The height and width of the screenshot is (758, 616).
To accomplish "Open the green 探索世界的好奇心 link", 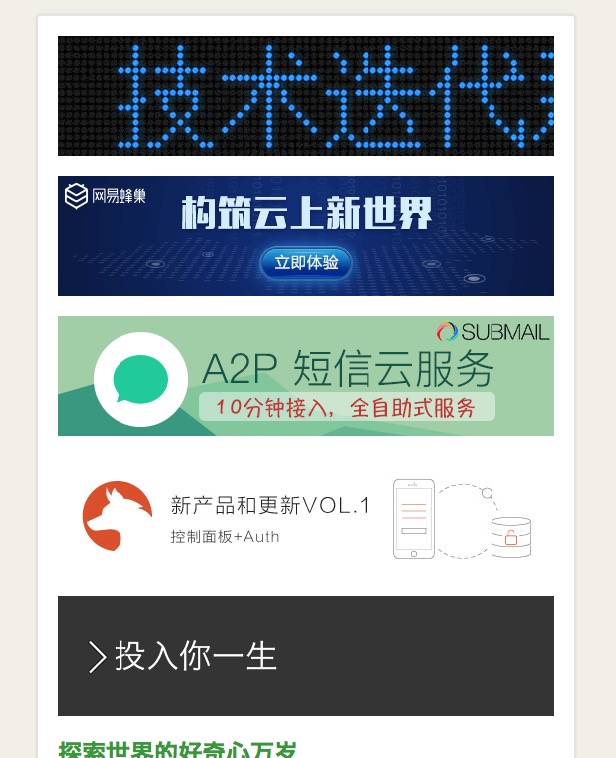I will [x=178, y=749].
